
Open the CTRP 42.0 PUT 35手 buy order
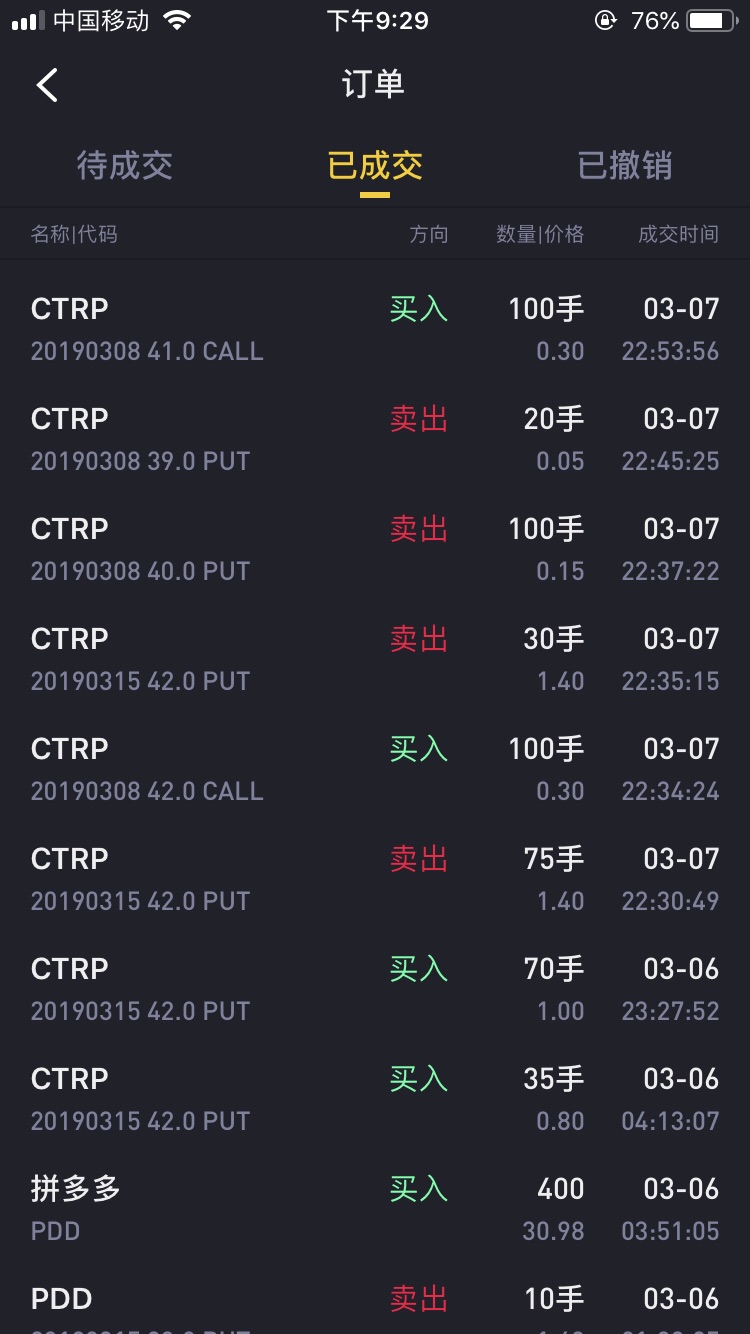375,1099
